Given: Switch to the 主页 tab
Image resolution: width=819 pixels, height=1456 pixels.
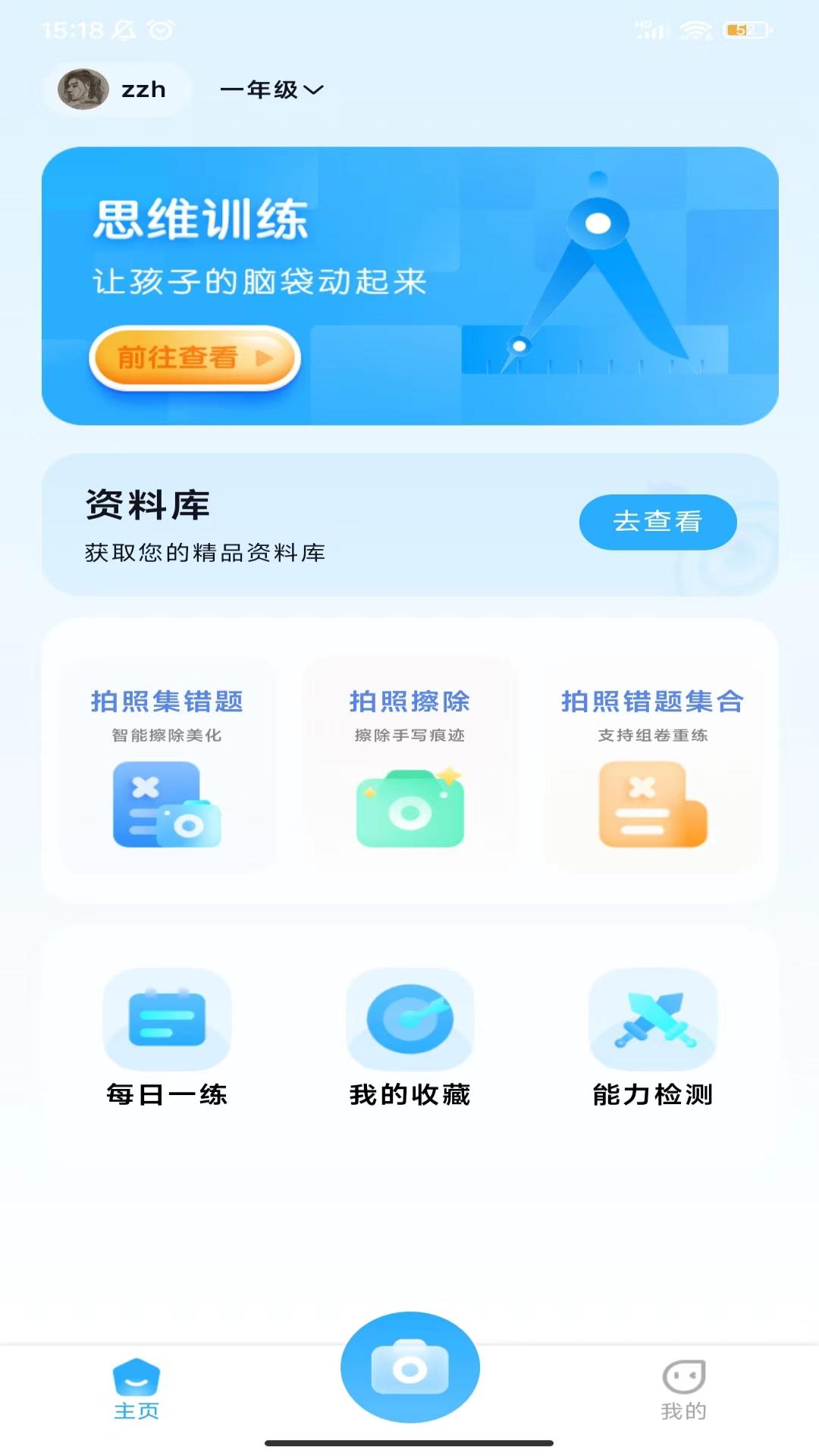Looking at the screenshot, I should [x=136, y=1389].
